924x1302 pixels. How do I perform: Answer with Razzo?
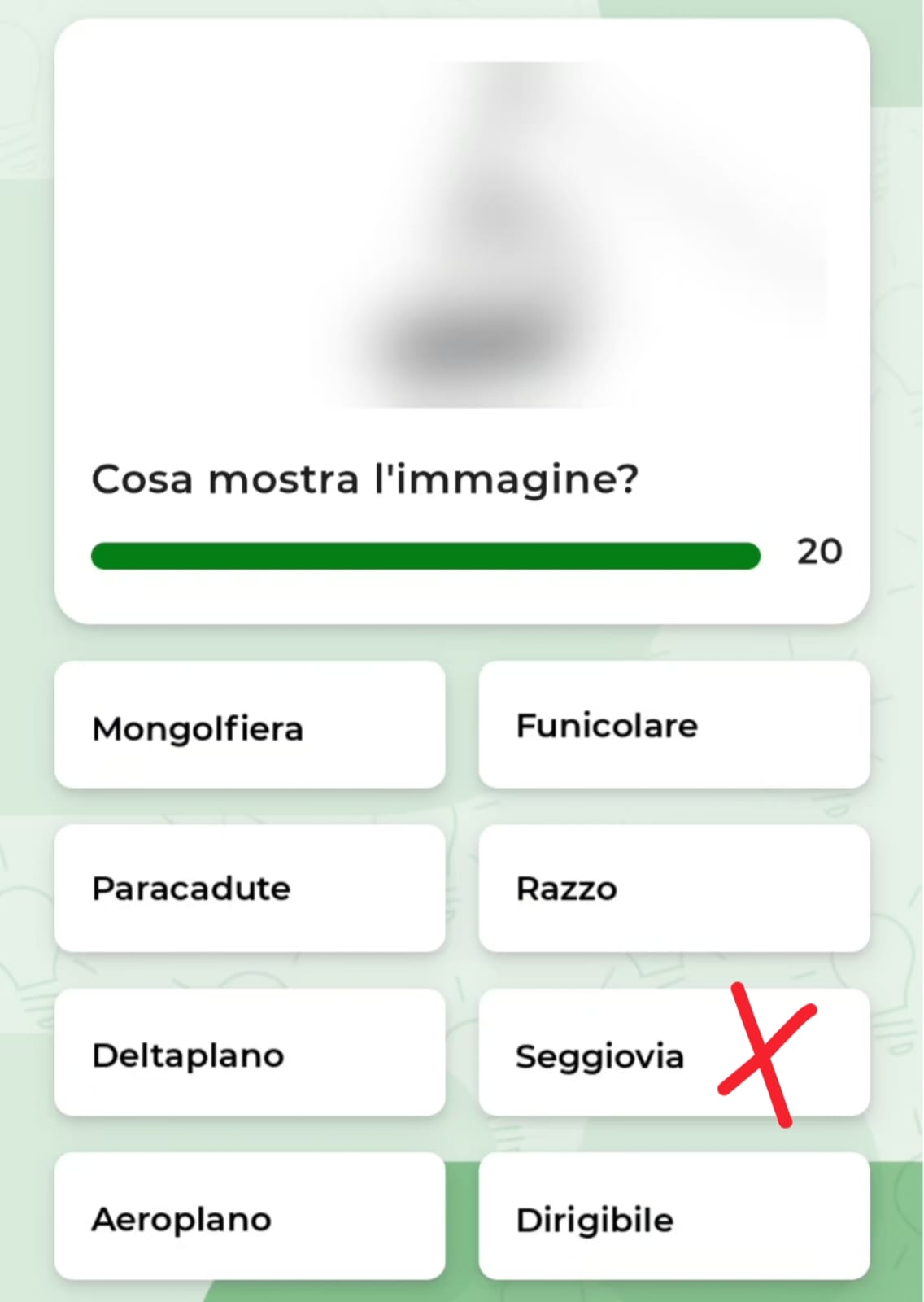673,889
